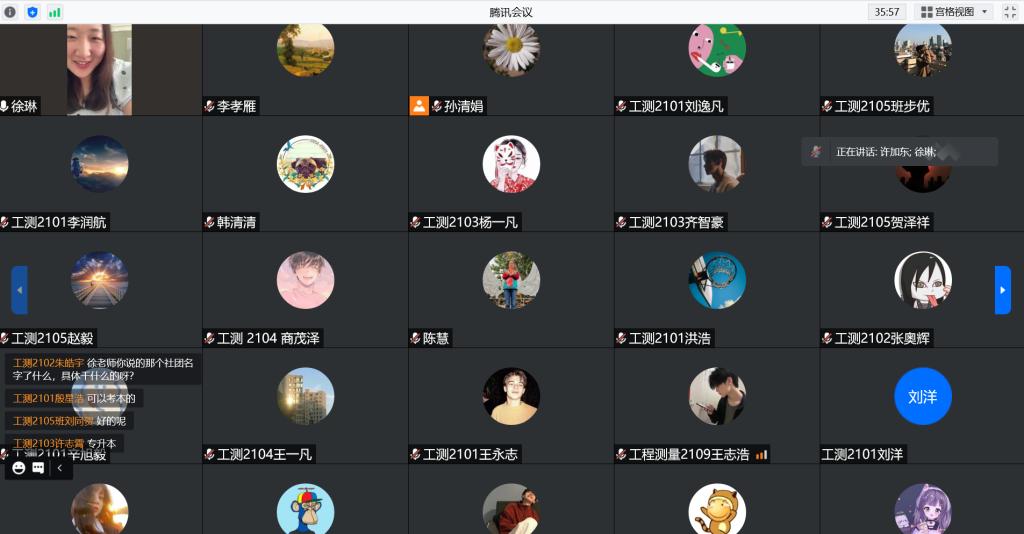This screenshot has height=534, width=1024.
Task: Exit full screen mode
Action: click(x=1010, y=12)
